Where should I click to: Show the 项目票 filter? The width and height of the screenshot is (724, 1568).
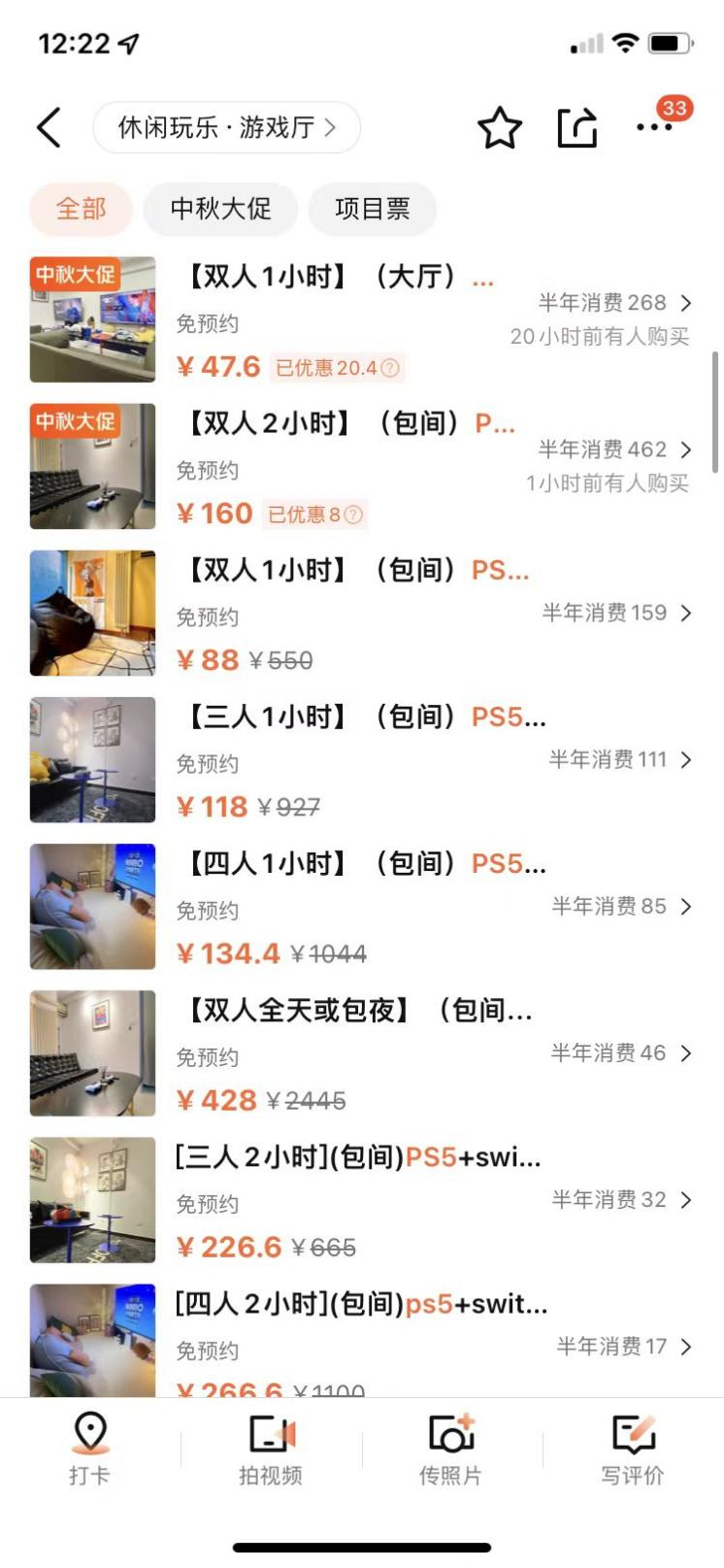click(x=372, y=209)
